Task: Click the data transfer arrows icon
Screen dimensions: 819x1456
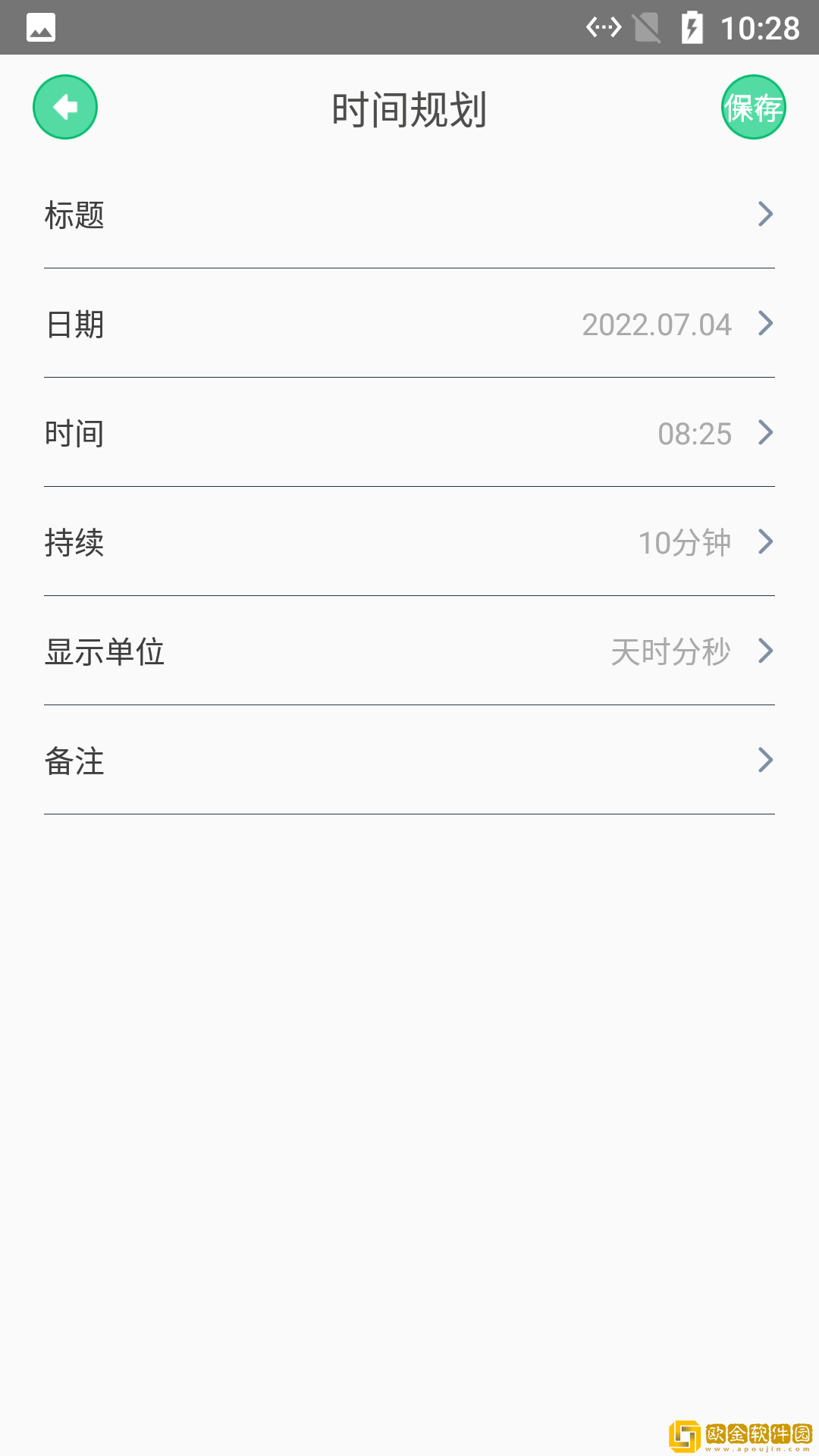Action: pos(602,27)
